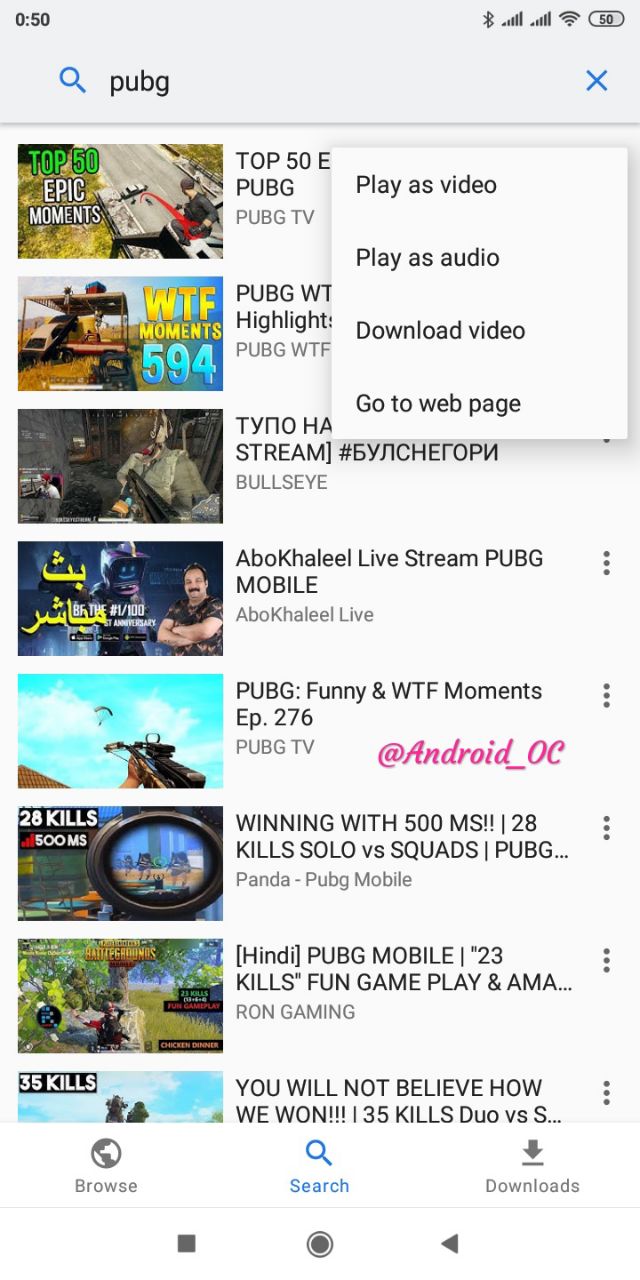Open overflow menu for RON GAMING video
640x1280 pixels.
tap(606, 960)
